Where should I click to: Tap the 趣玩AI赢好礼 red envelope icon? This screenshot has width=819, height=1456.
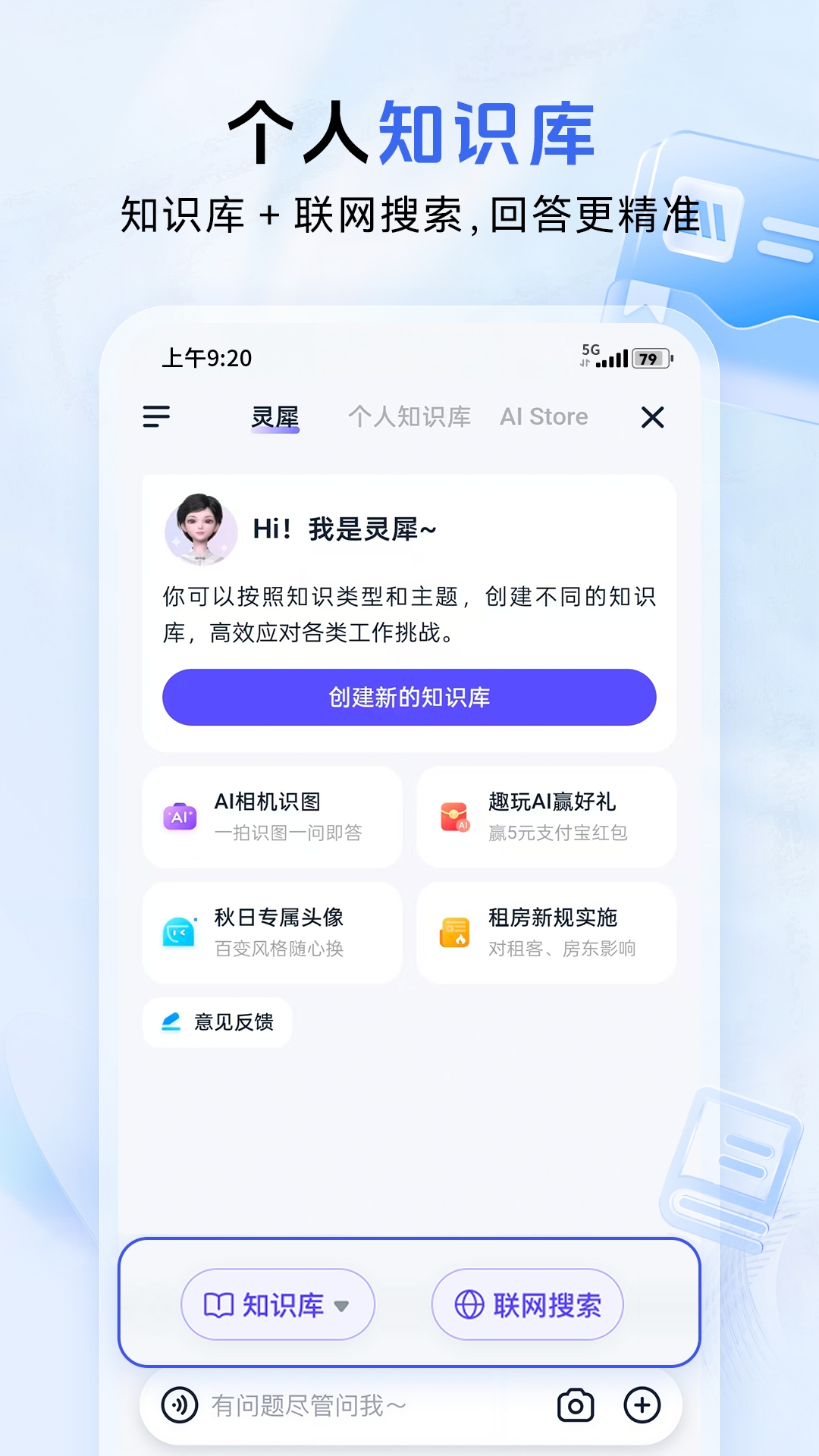(x=453, y=817)
